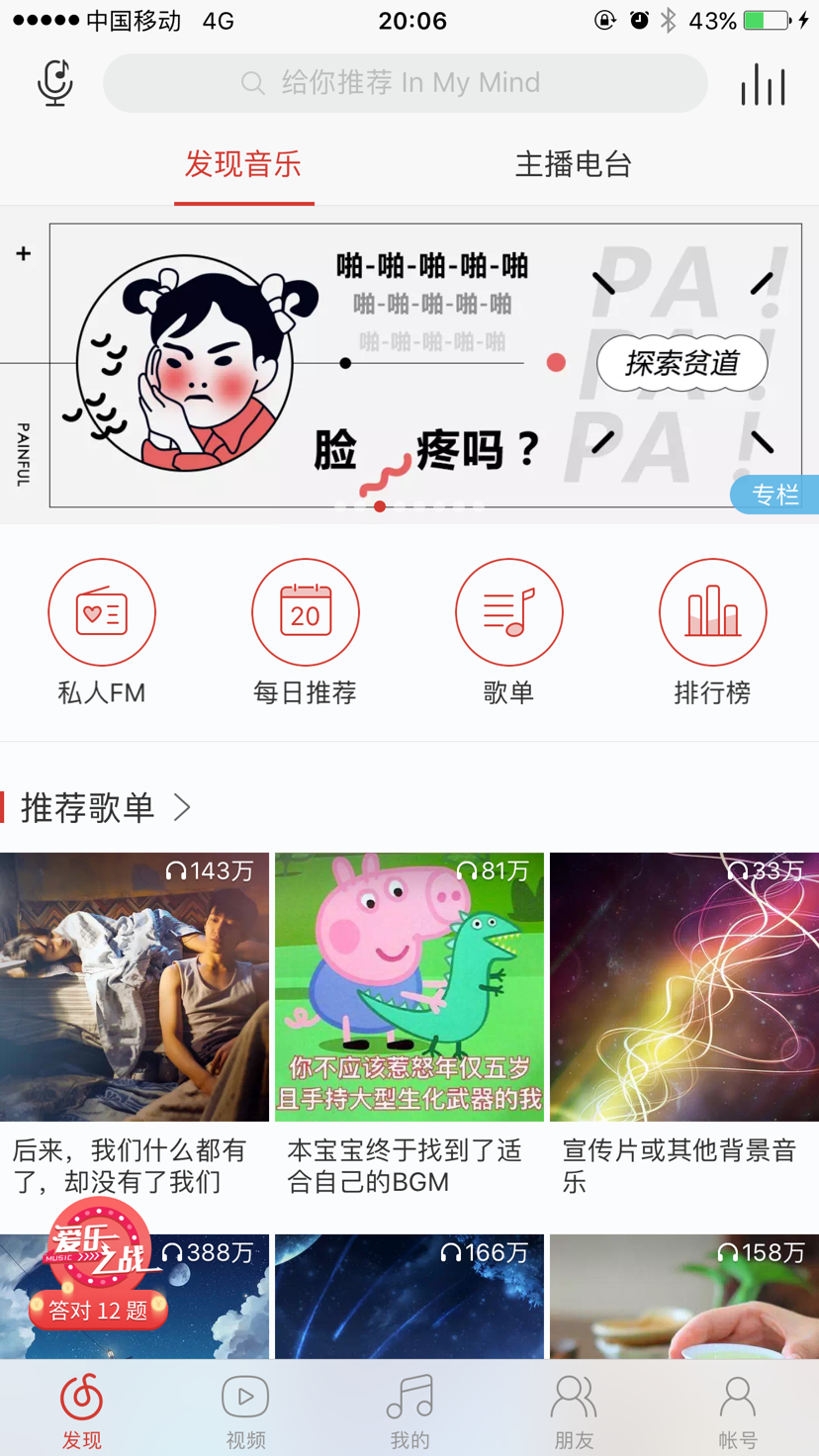Expand 推荐歌单 section via its chevron

tap(182, 808)
